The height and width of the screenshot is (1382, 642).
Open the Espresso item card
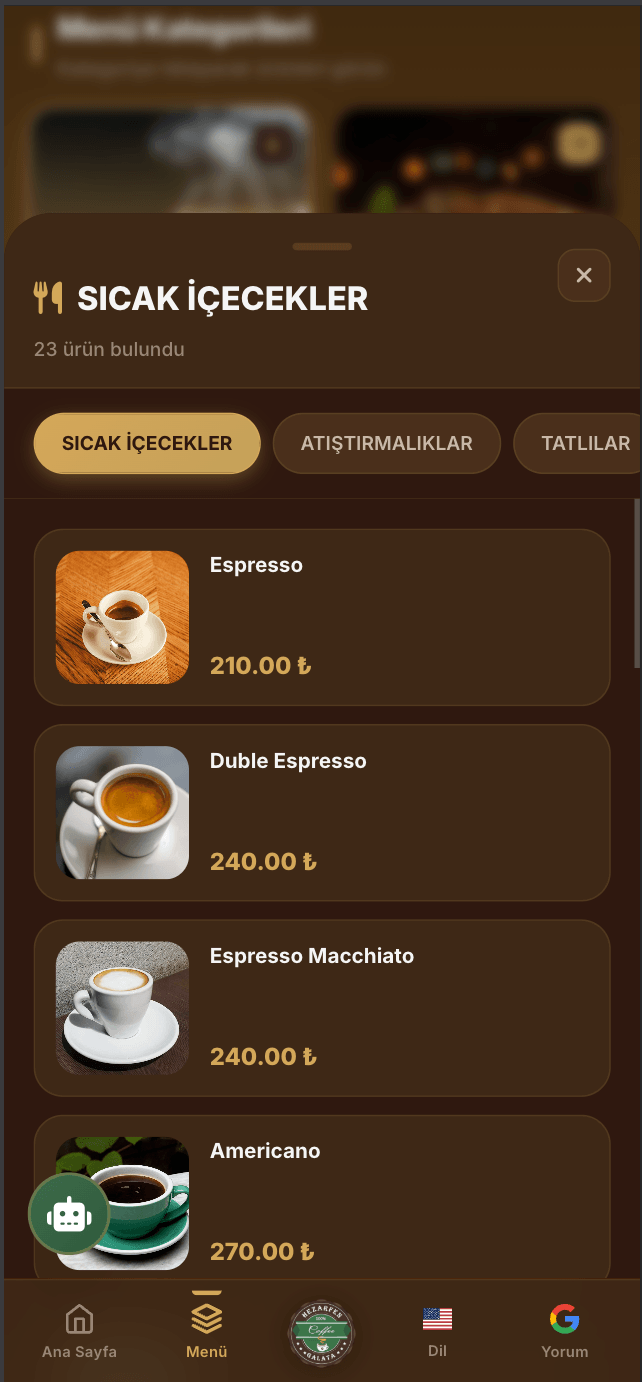(322, 617)
